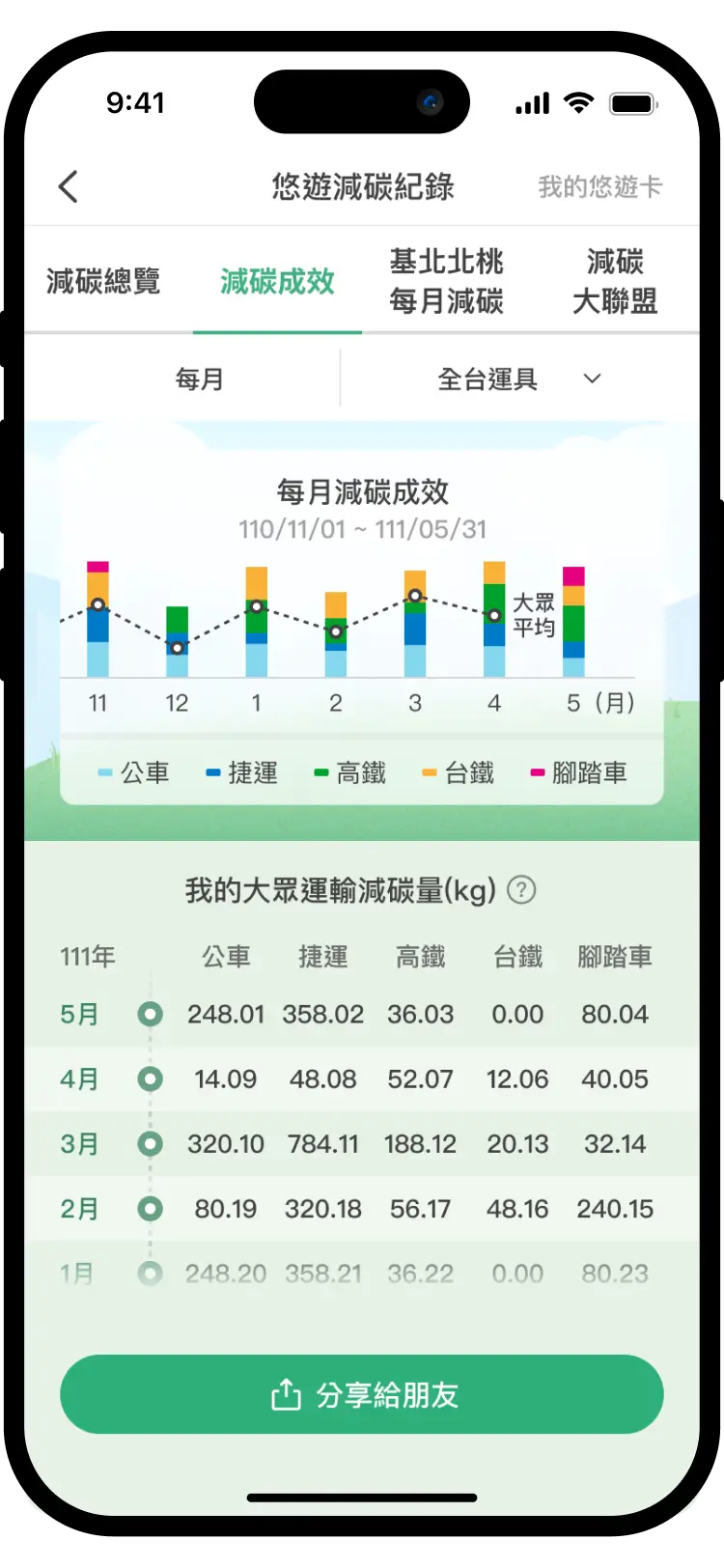Image resolution: width=724 pixels, height=1568 pixels.
Task: Open 我的悠遊卡 link
Action: click(599, 186)
